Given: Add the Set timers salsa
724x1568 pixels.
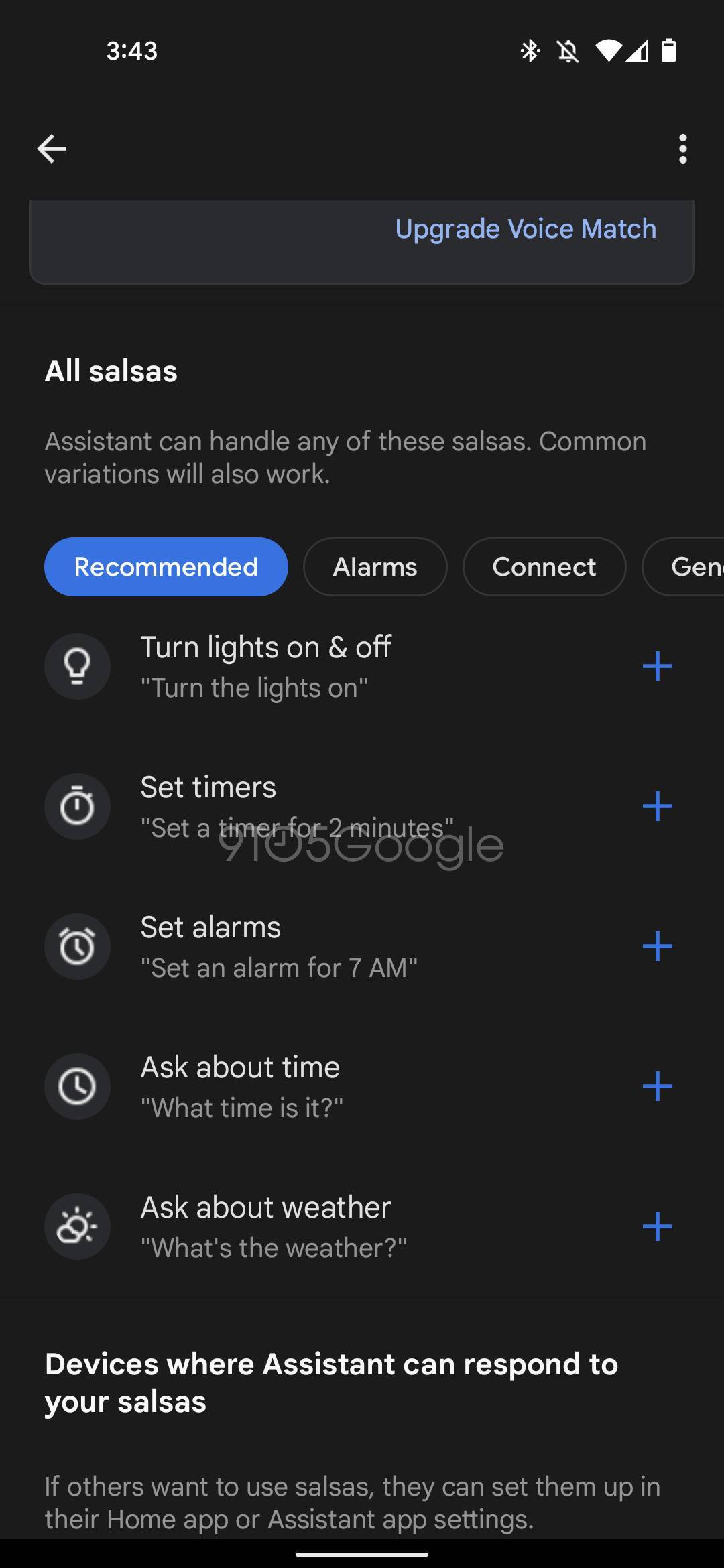Looking at the screenshot, I should [657, 806].
